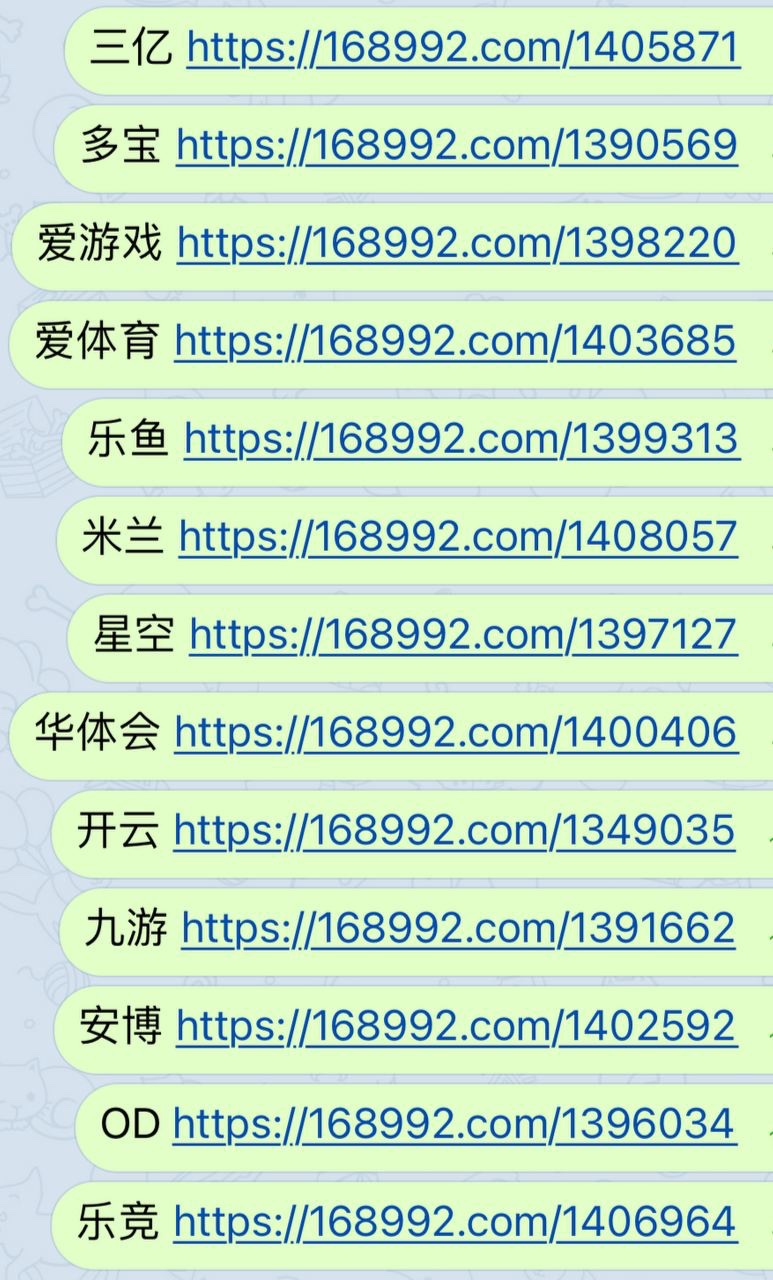Open the 米兰 link ending 1408057
773x1280 pixels.
pyautogui.click(x=458, y=537)
